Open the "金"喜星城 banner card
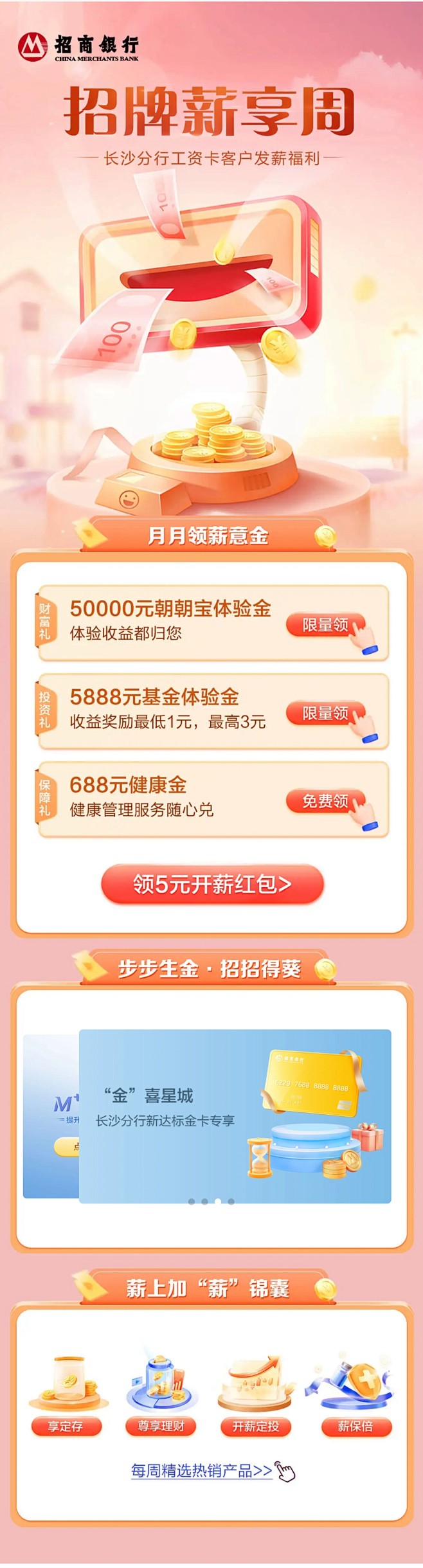The image size is (423, 1568). click(235, 1116)
